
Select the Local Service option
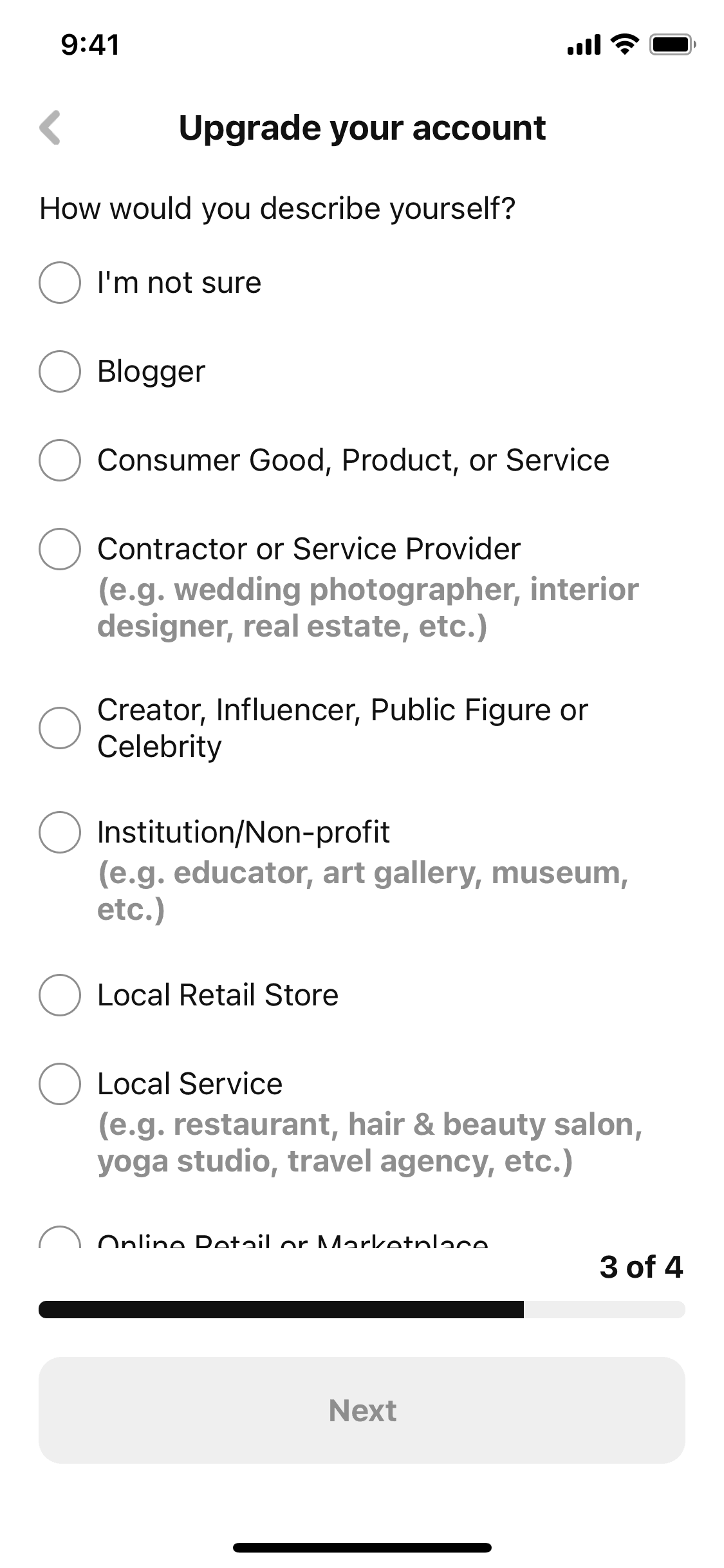pyautogui.click(x=60, y=1083)
